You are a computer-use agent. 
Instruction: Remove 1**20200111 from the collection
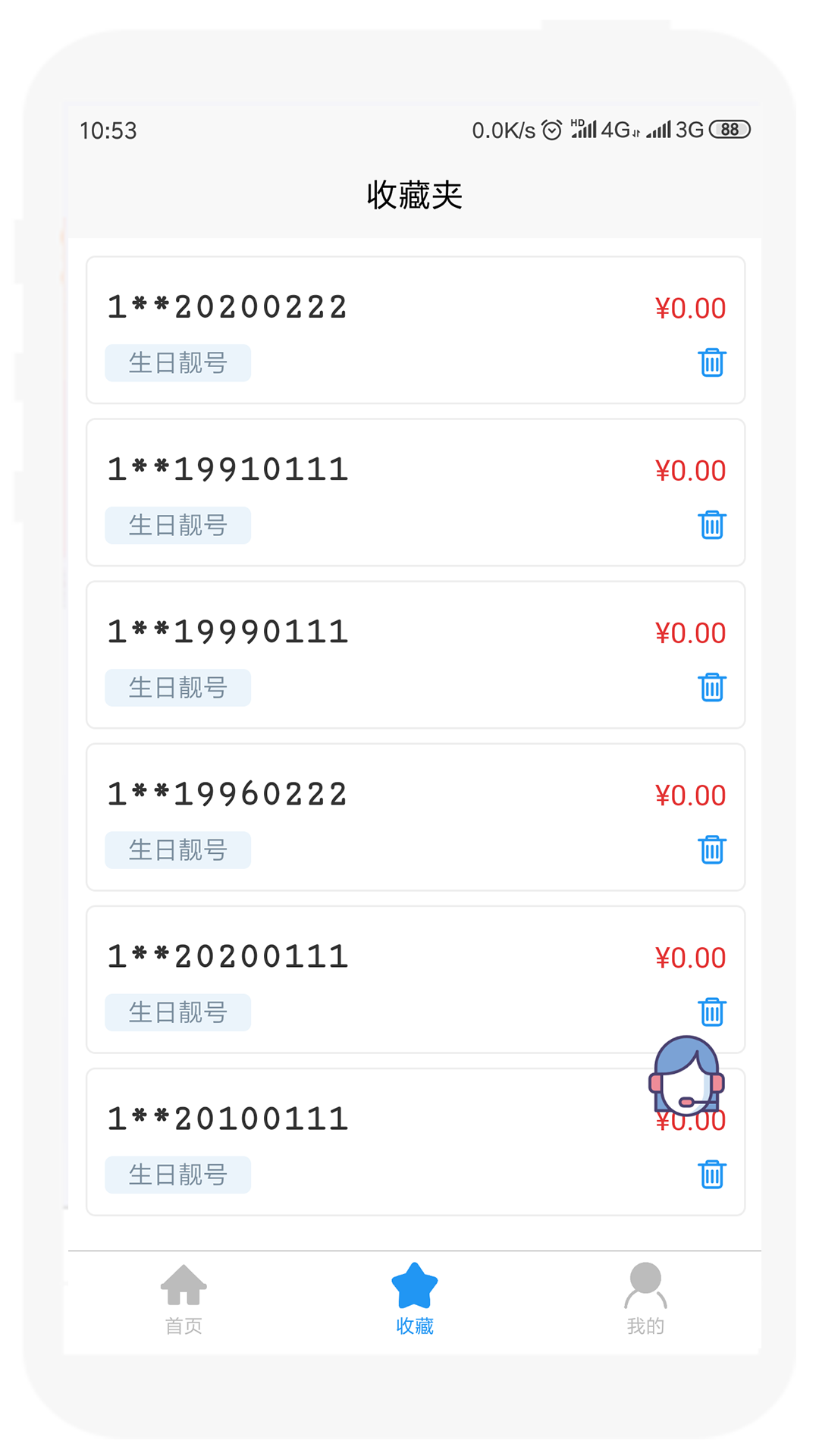[x=711, y=1010]
